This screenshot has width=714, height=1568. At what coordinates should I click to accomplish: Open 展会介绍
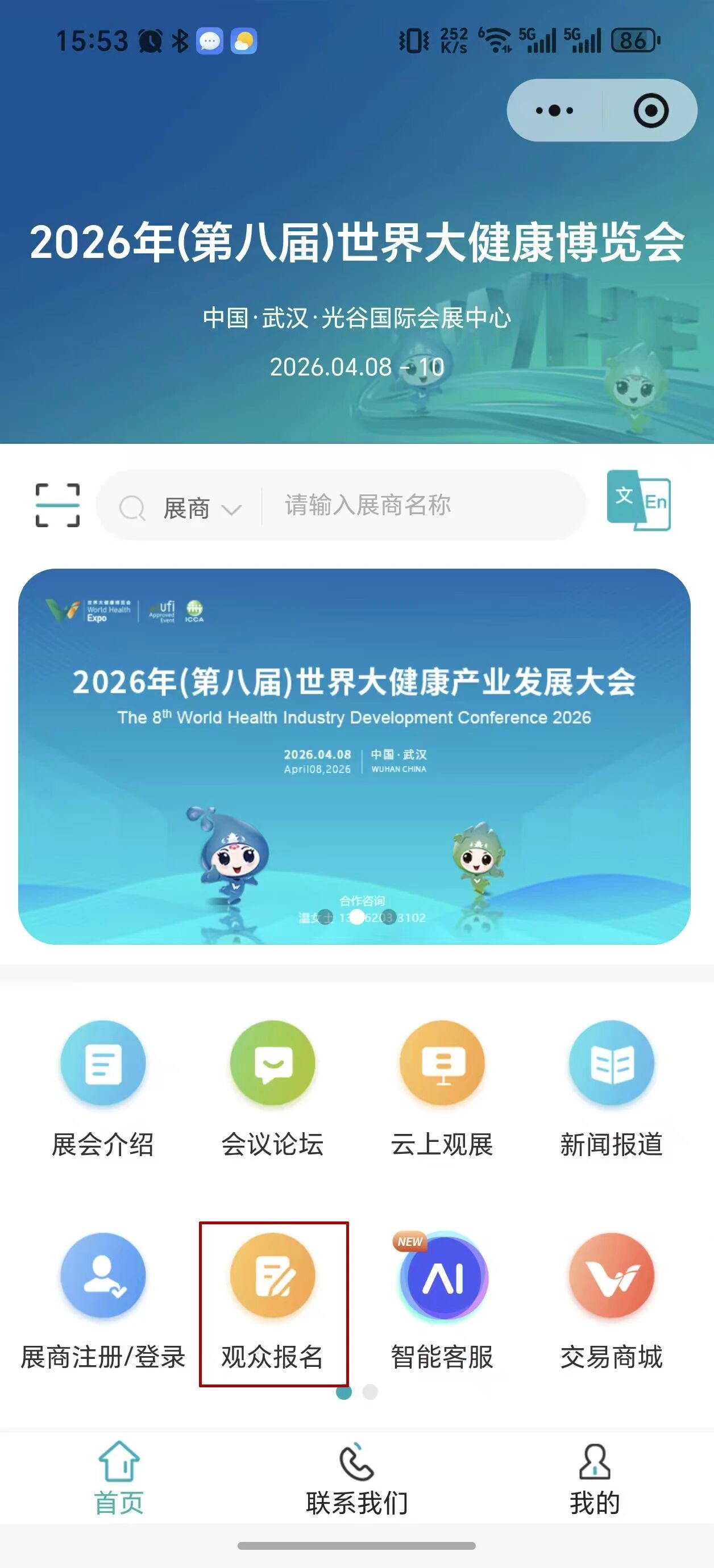[x=103, y=1090]
